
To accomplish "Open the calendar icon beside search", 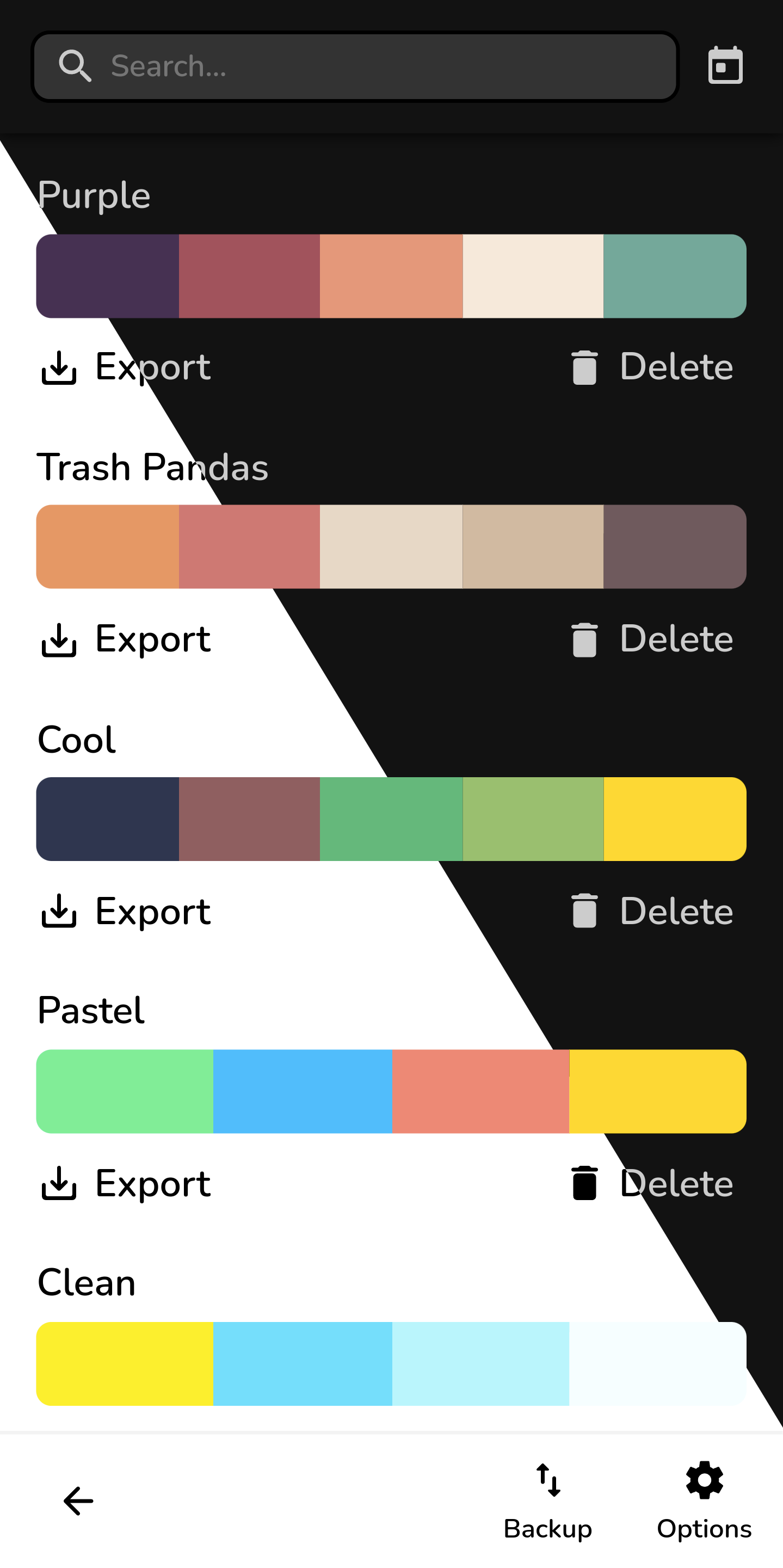I will (725, 65).
